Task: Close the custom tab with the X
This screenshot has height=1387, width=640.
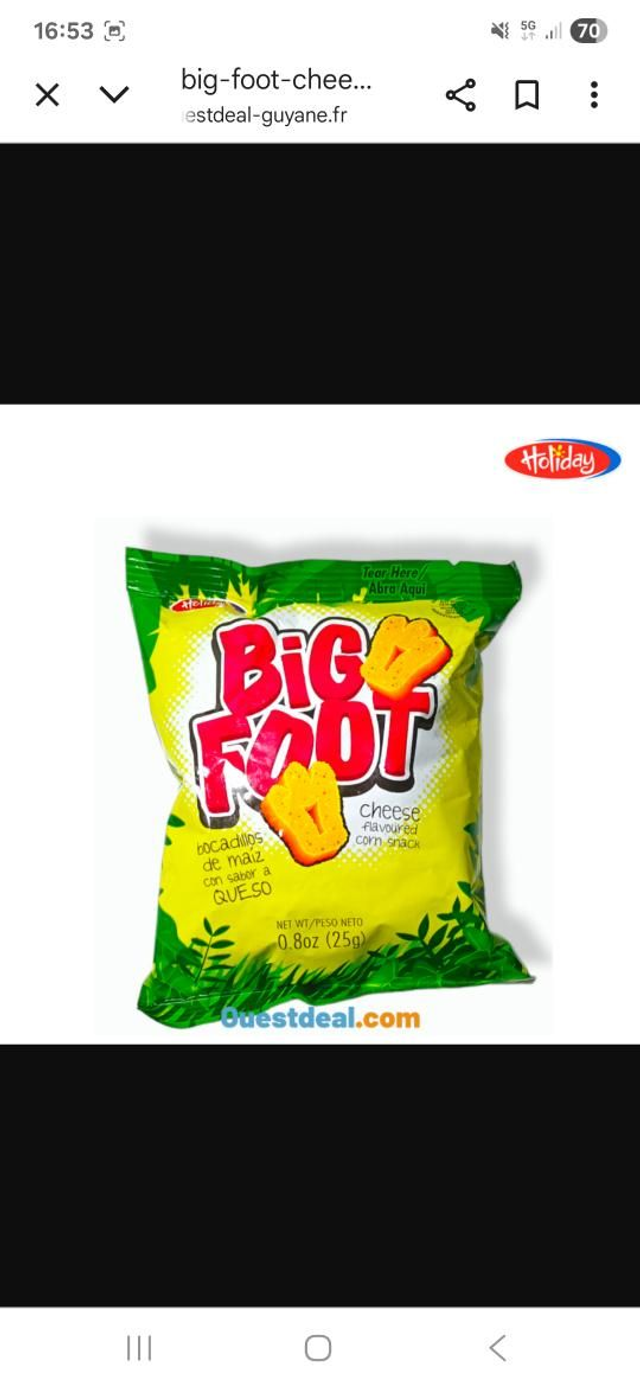Action: [47, 95]
